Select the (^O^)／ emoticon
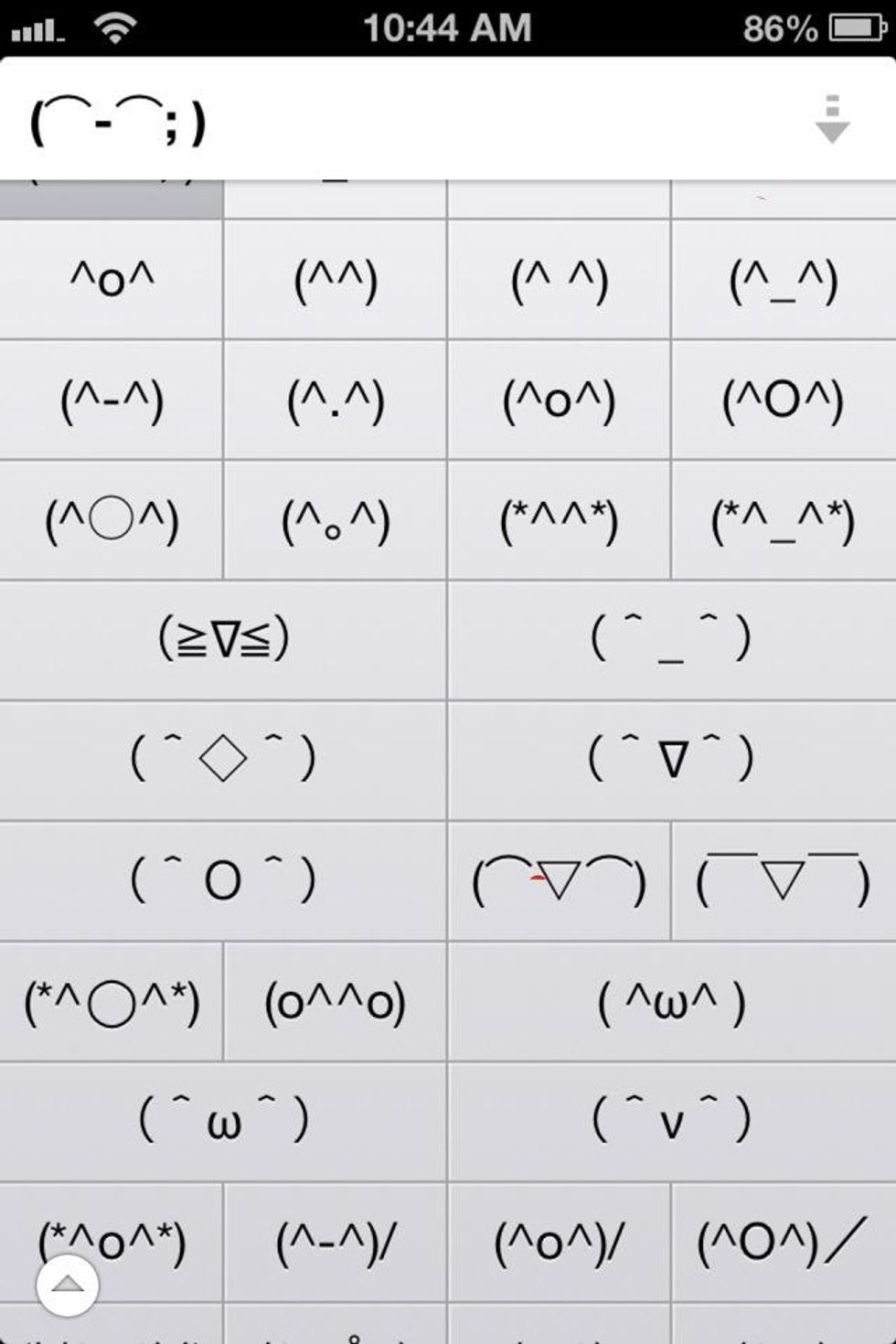The width and height of the screenshot is (896, 1344). pos(783,1243)
